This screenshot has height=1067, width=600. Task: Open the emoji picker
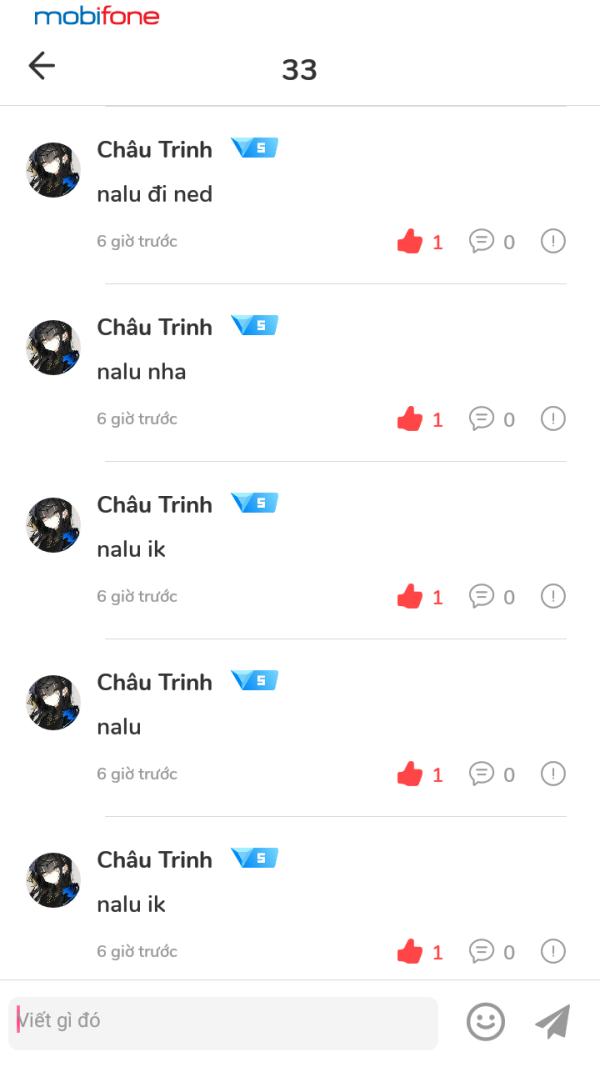tap(486, 1021)
